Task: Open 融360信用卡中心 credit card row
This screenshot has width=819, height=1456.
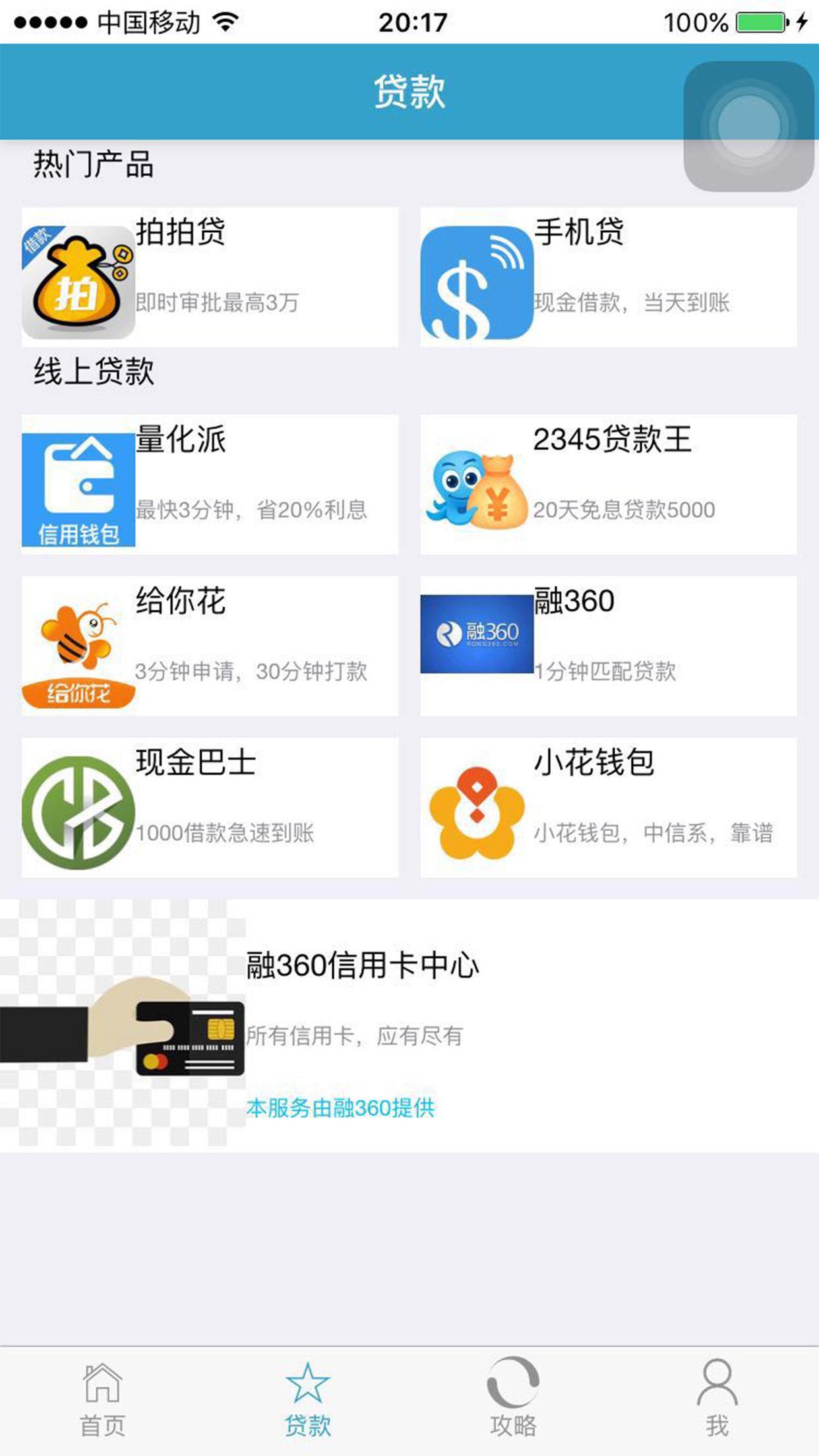Action: [x=409, y=1025]
